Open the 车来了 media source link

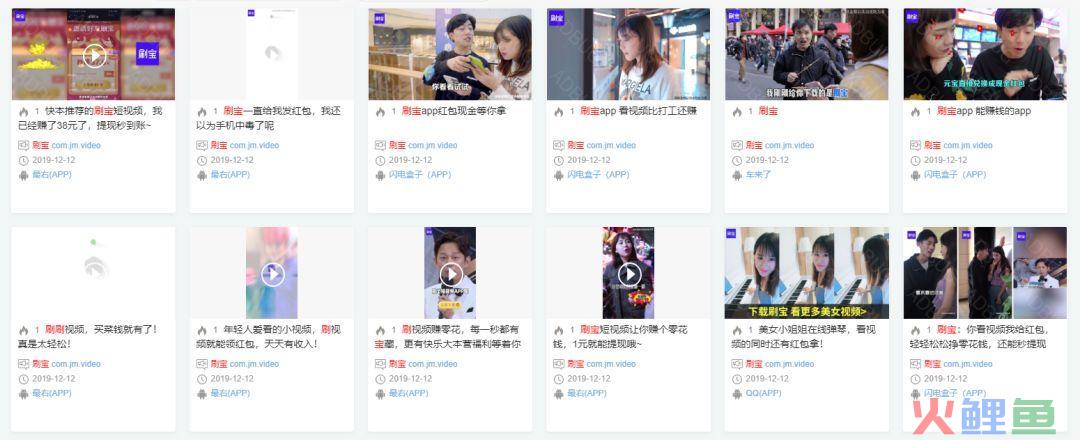(759, 174)
